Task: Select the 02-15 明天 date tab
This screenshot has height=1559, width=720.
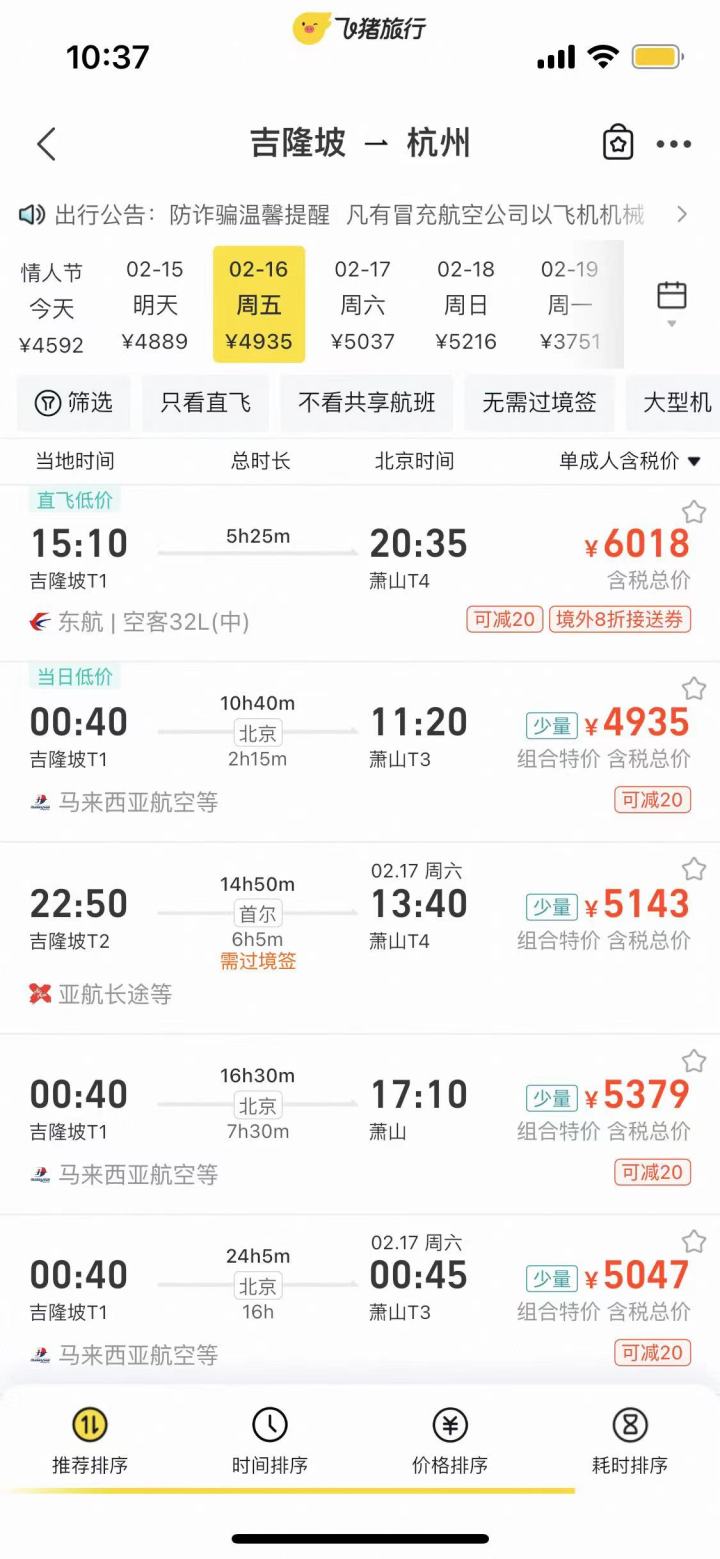Action: (155, 305)
